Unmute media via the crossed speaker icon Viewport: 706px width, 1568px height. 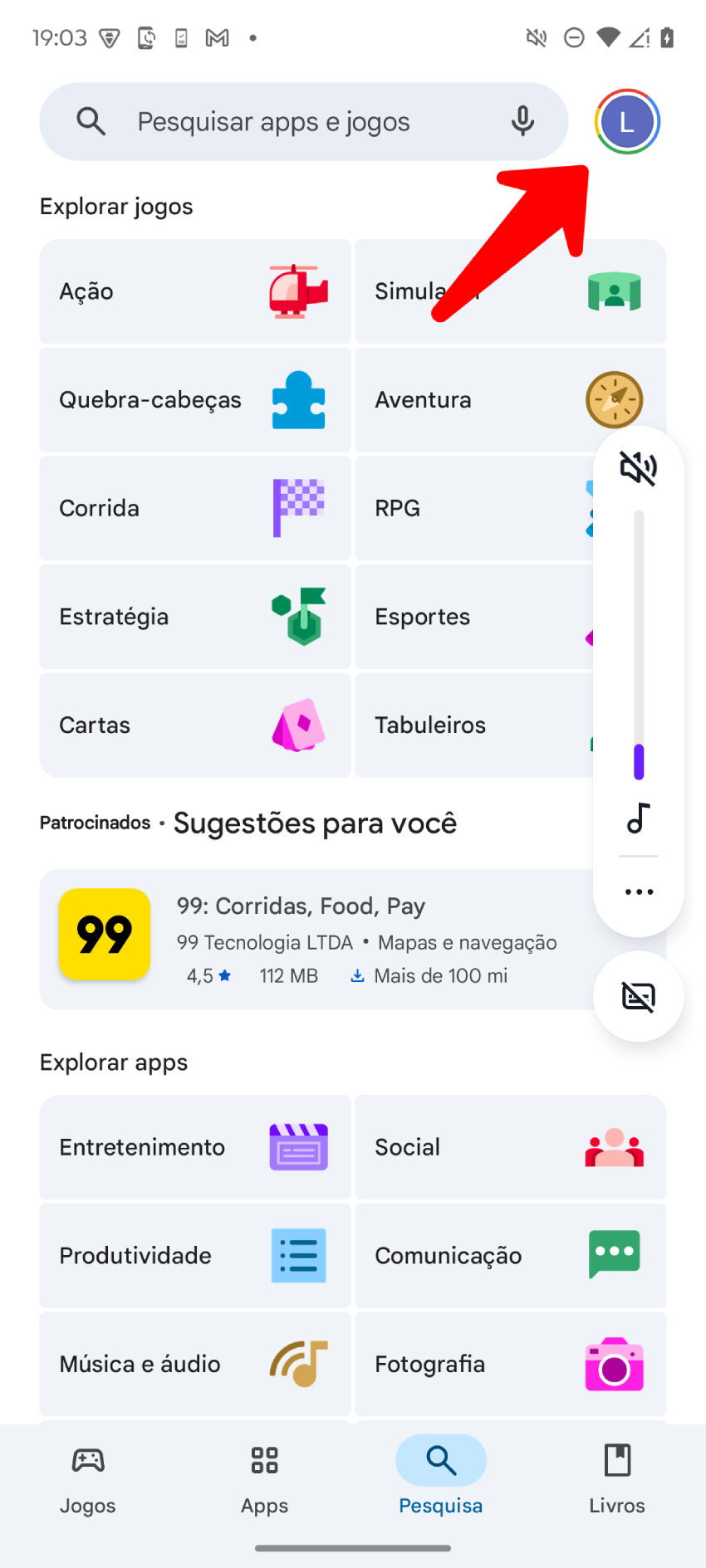pyautogui.click(x=638, y=467)
